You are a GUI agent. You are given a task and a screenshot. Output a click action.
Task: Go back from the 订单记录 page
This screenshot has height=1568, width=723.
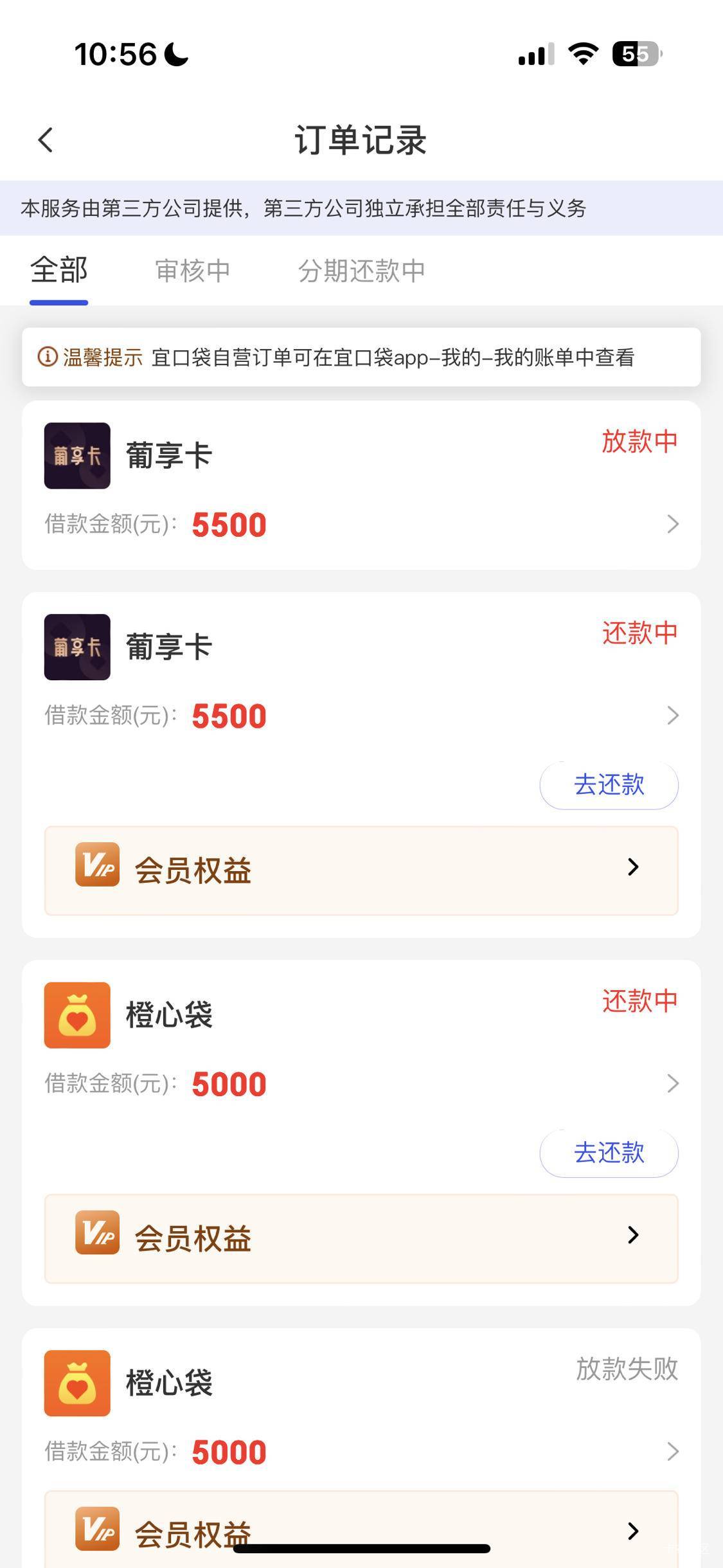click(45, 140)
